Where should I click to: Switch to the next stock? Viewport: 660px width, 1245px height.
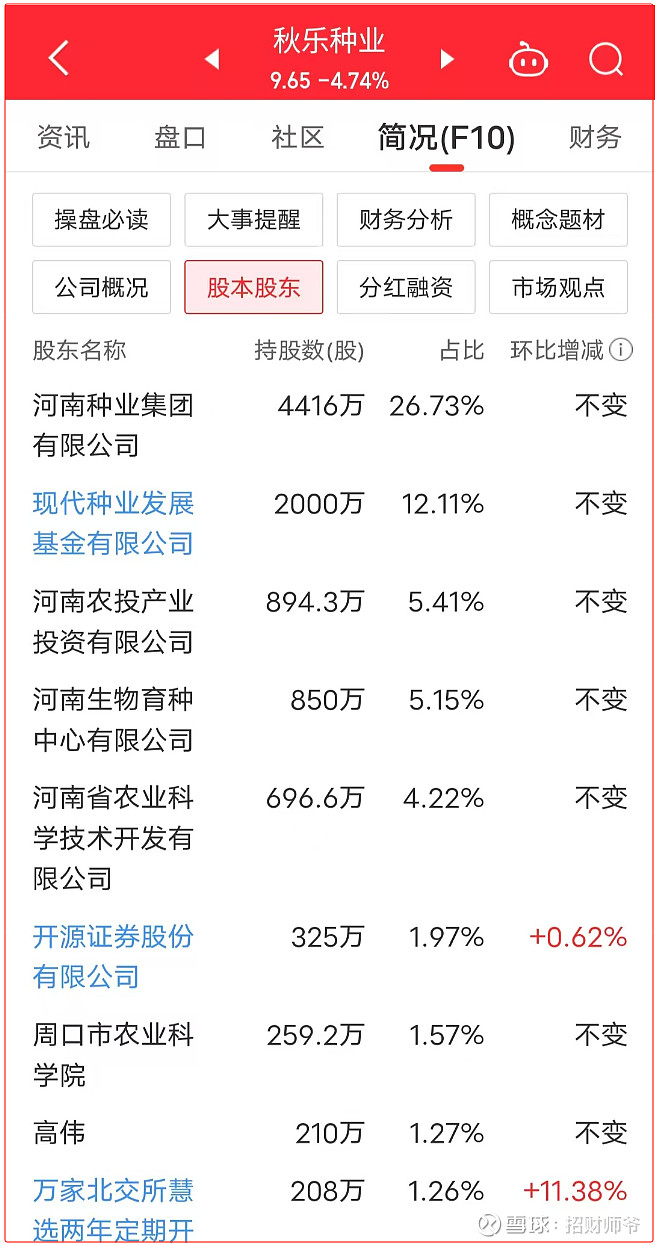447,59
